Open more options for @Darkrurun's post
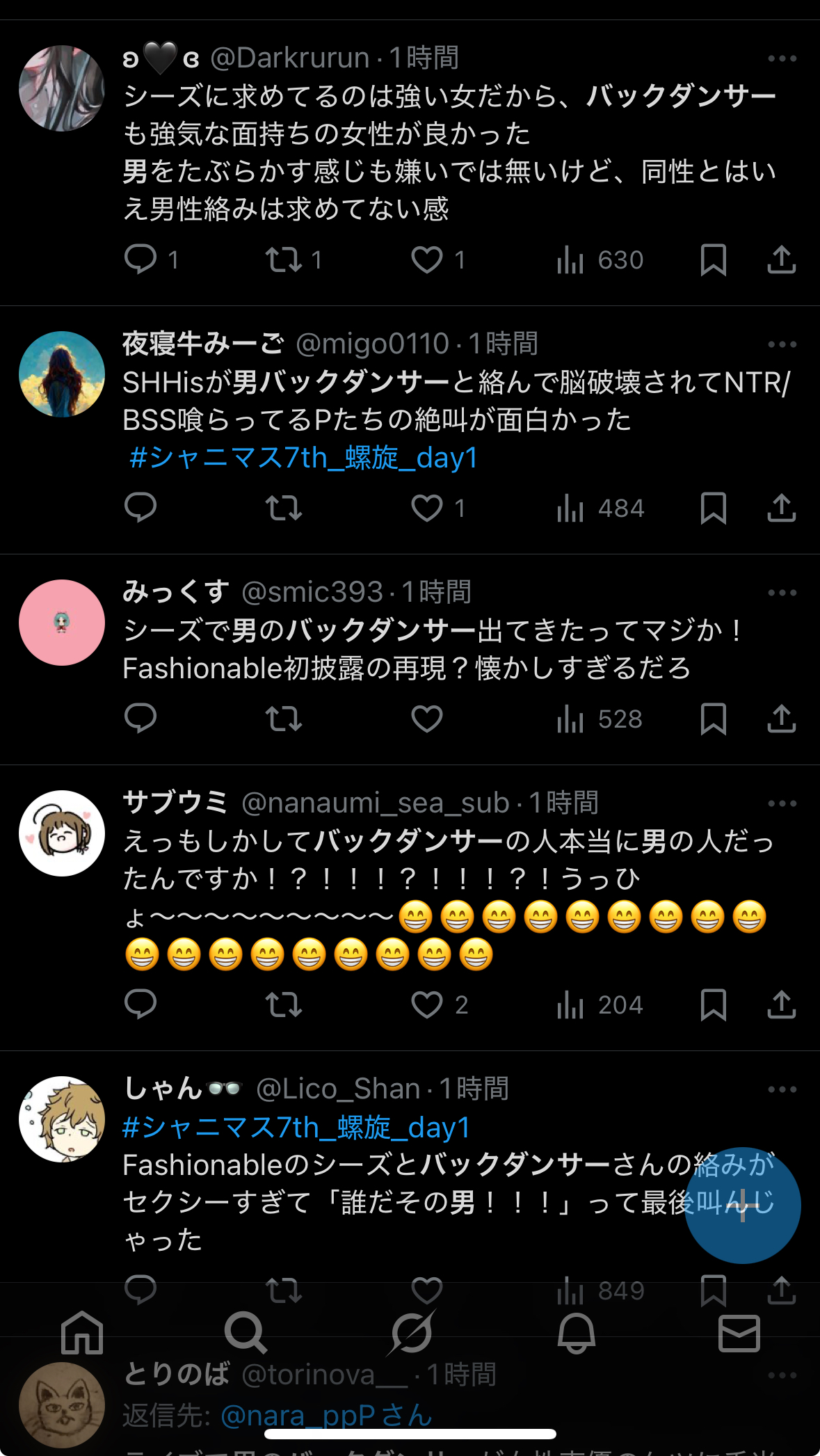Viewport: 820px width, 1456px height. (782, 59)
